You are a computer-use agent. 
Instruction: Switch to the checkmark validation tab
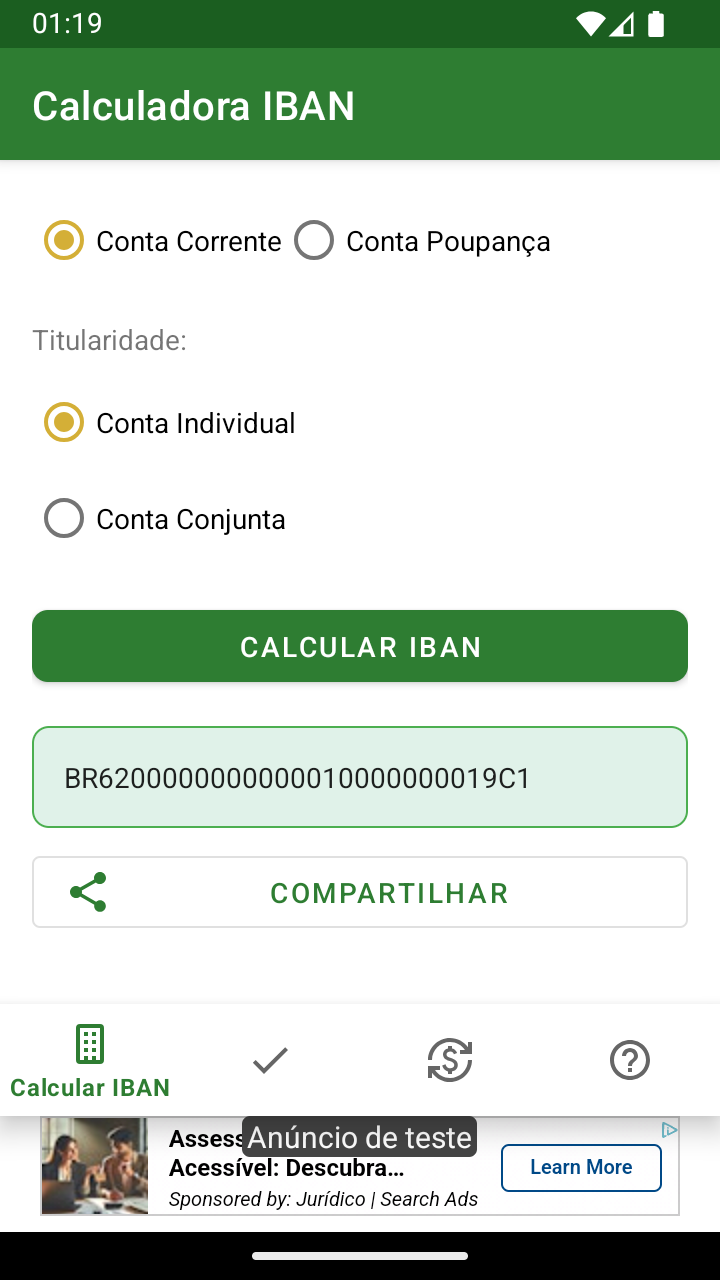(270, 1060)
